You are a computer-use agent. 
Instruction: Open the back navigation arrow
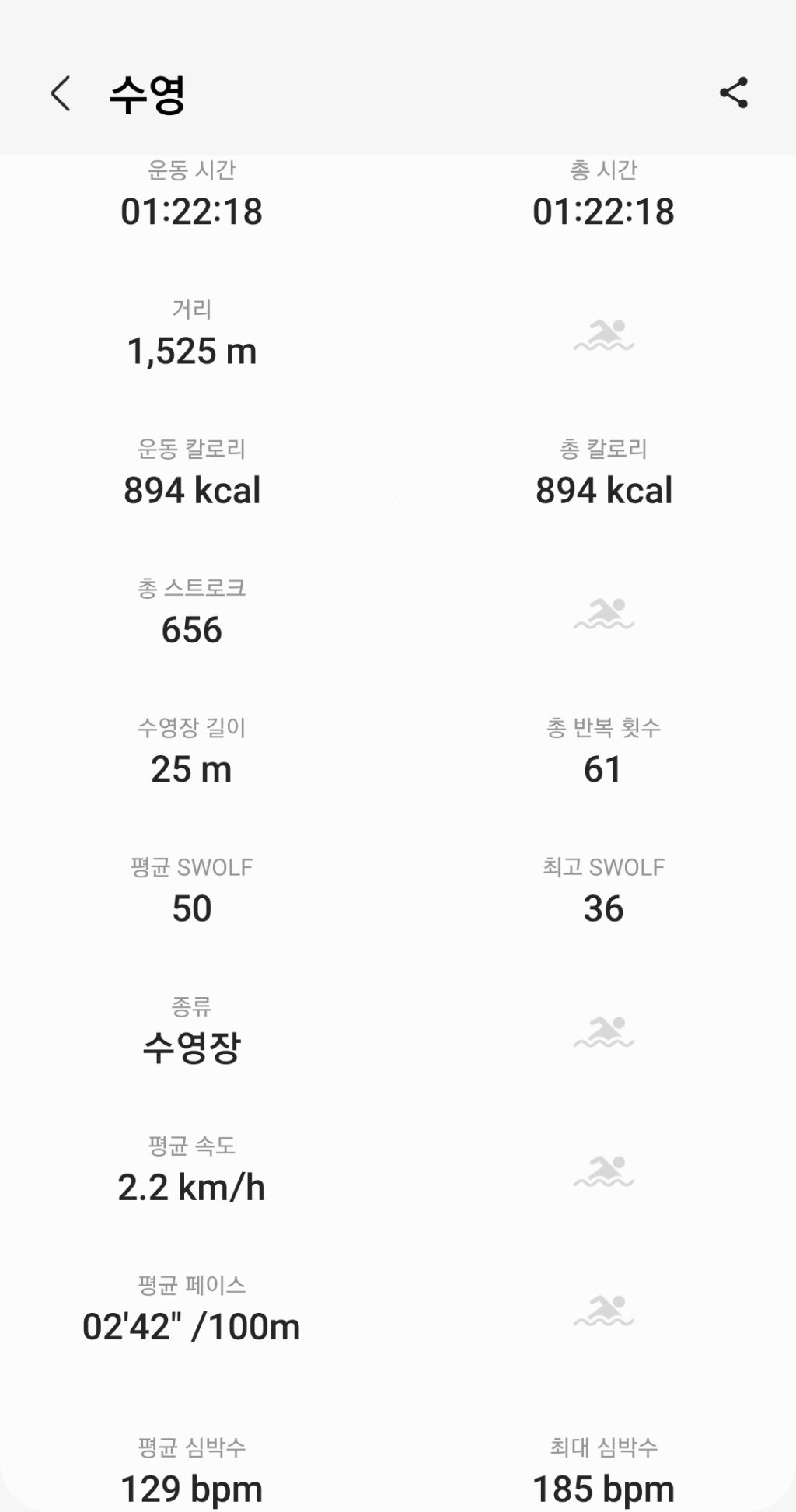click(58, 95)
